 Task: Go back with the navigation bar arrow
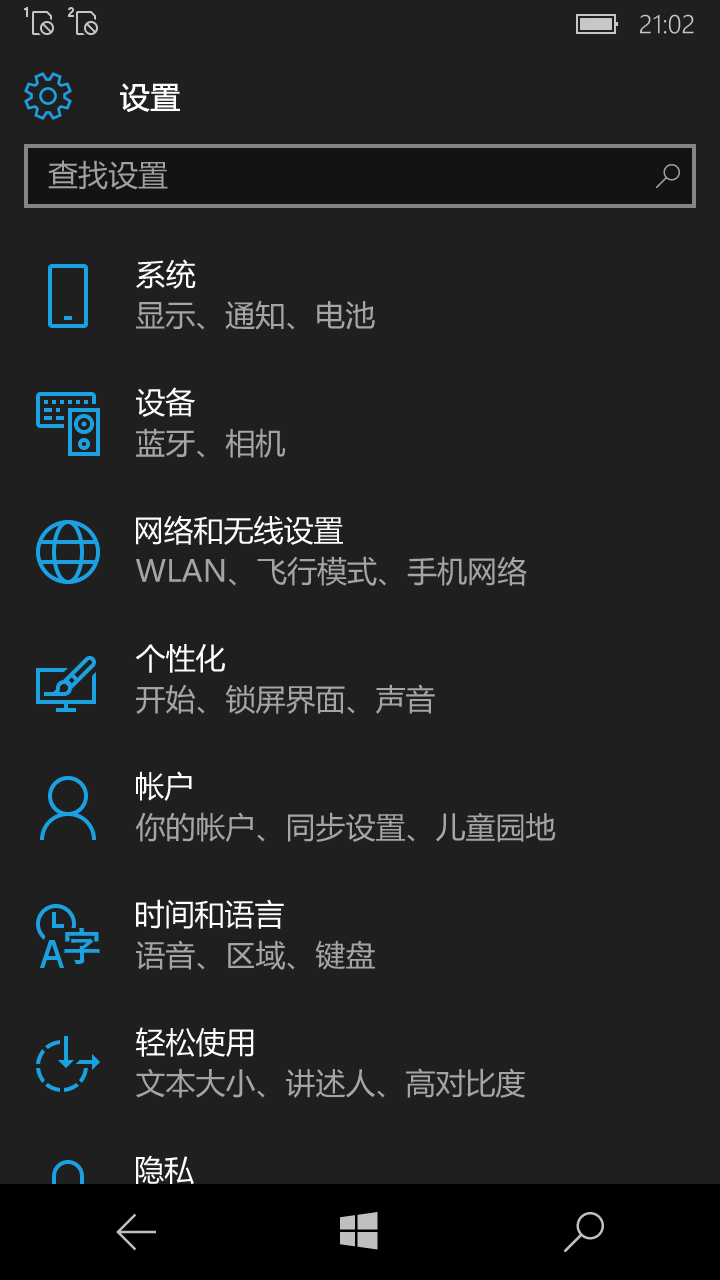click(x=136, y=1232)
